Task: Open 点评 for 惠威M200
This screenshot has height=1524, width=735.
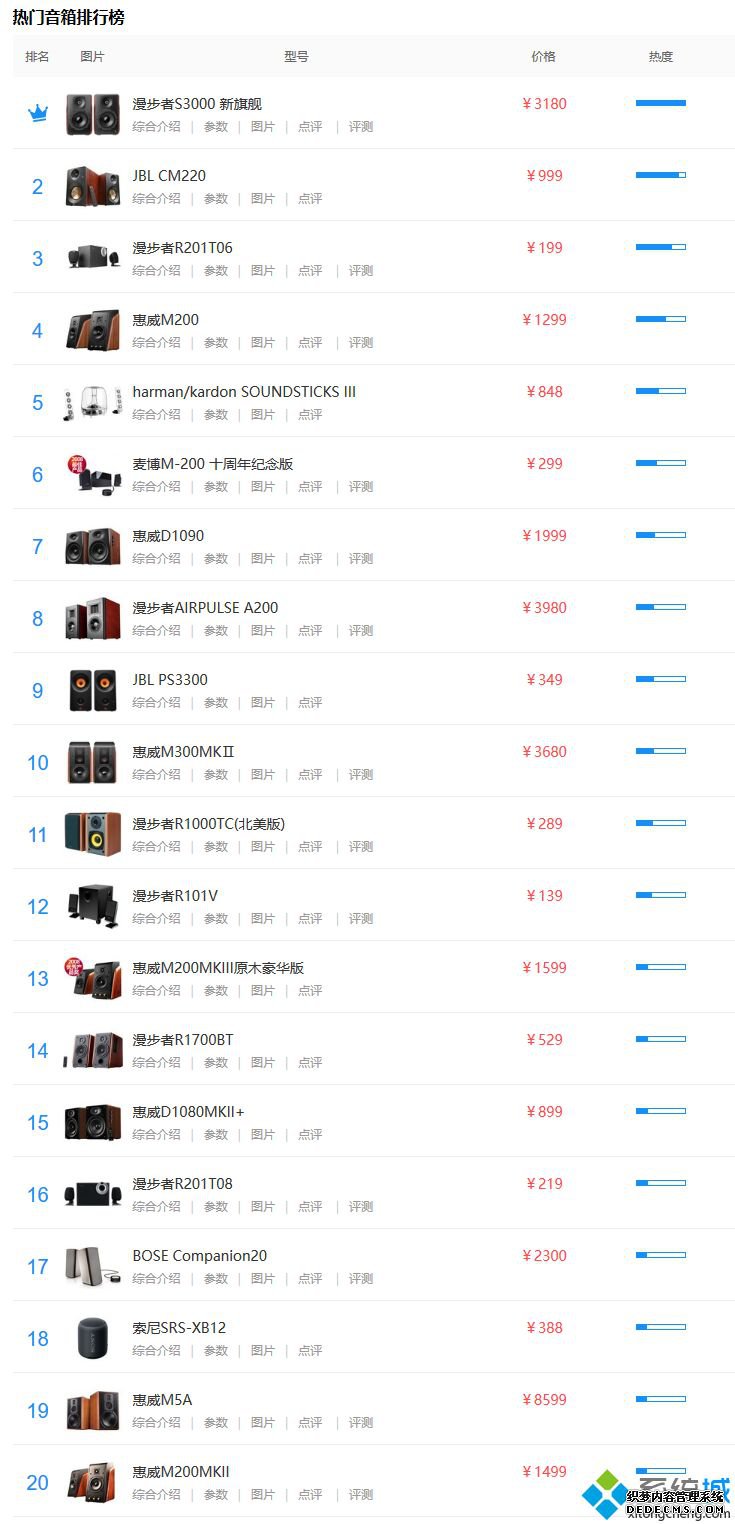Action: [310, 343]
